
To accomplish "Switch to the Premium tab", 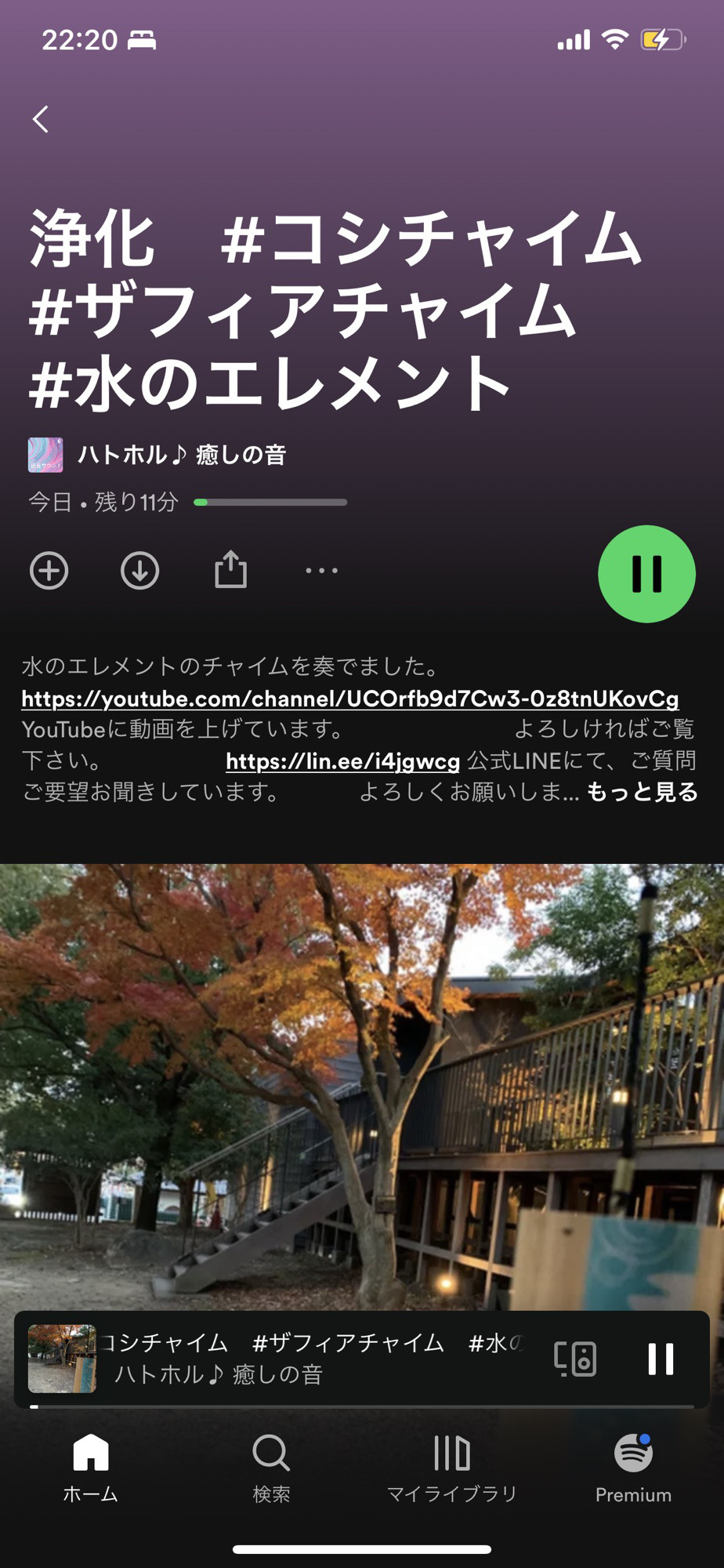I will click(x=633, y=1468).
